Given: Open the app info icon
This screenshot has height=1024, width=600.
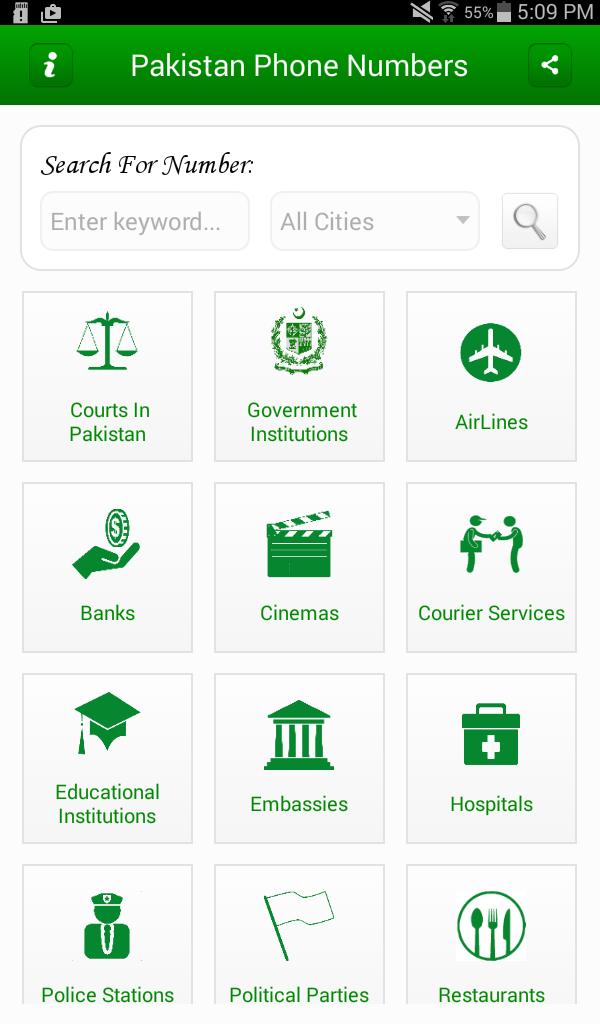Looking at the screenshot, I should pos(51,66).
